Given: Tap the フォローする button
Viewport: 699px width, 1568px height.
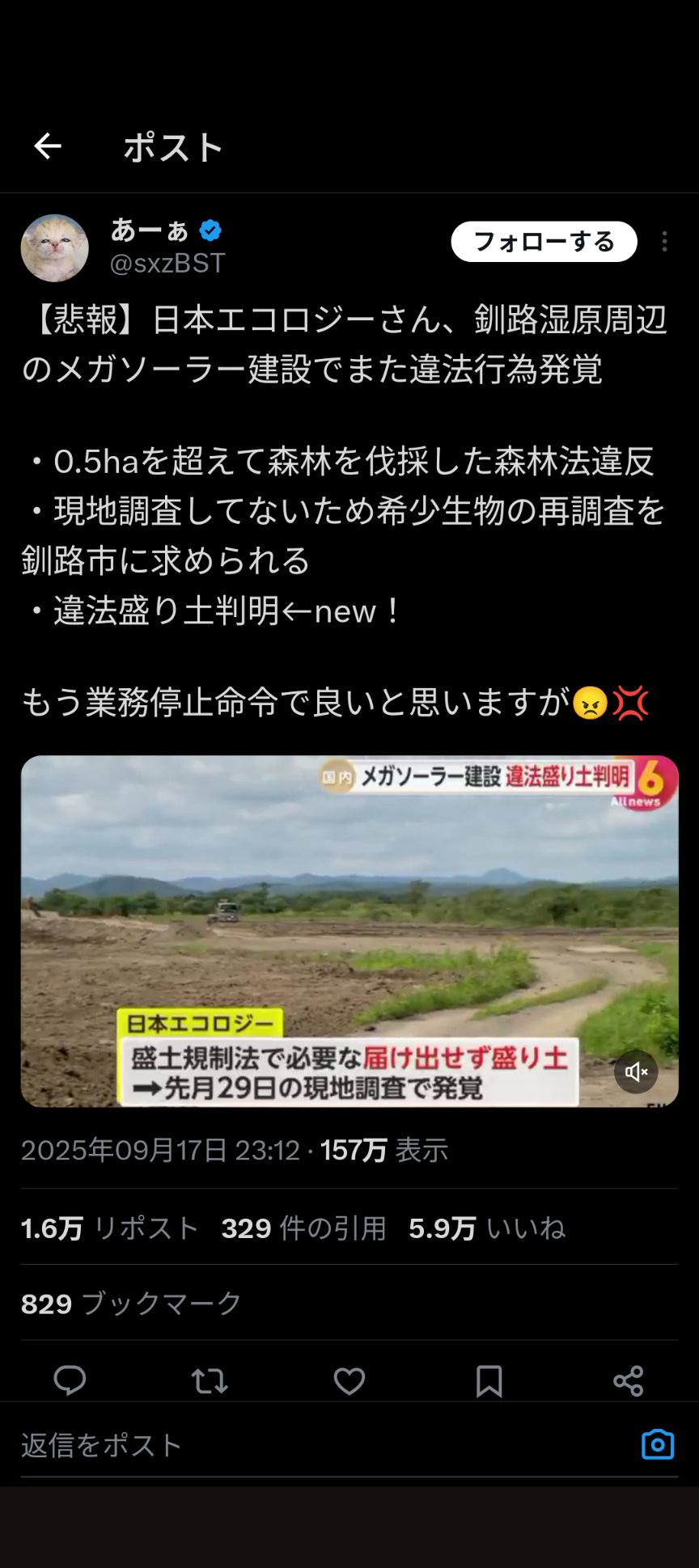Looking at the screenshot, I should click(544, 242).
